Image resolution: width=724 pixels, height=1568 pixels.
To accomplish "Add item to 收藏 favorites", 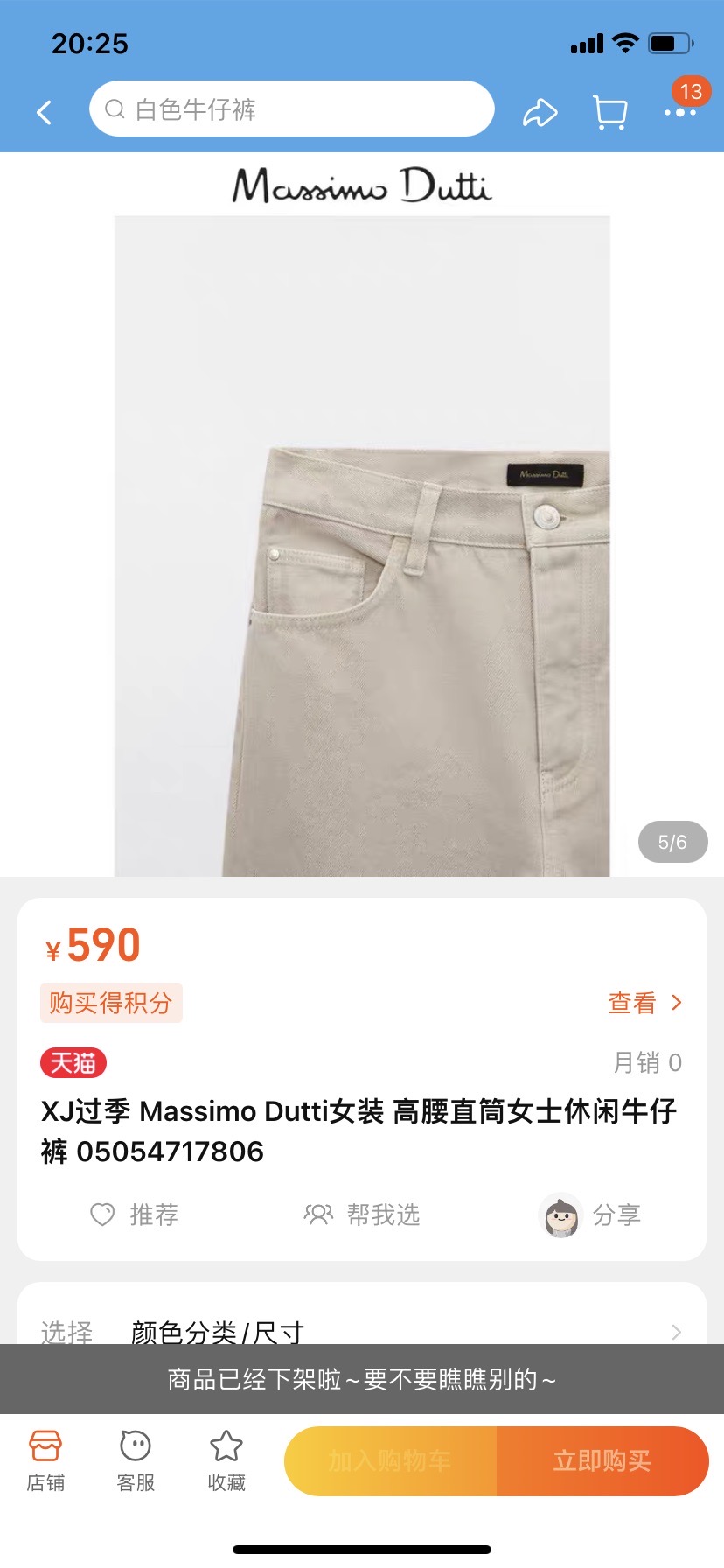I will [226, 1460].
